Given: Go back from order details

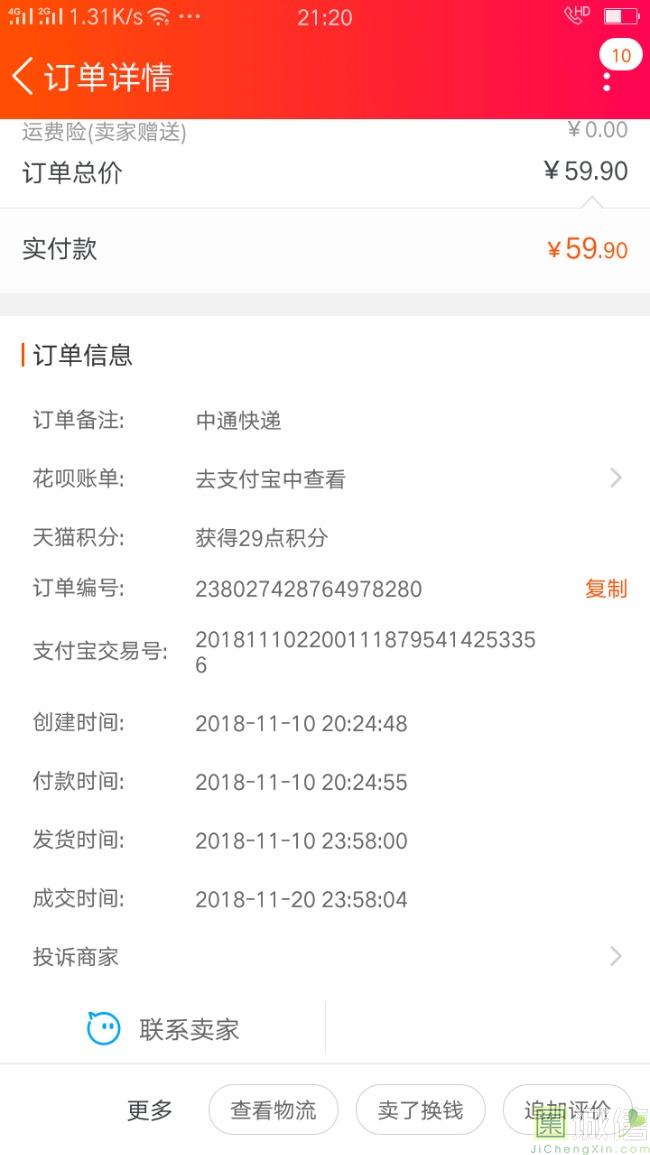Looking at the screenshot, I should click(x=24, y=77).
